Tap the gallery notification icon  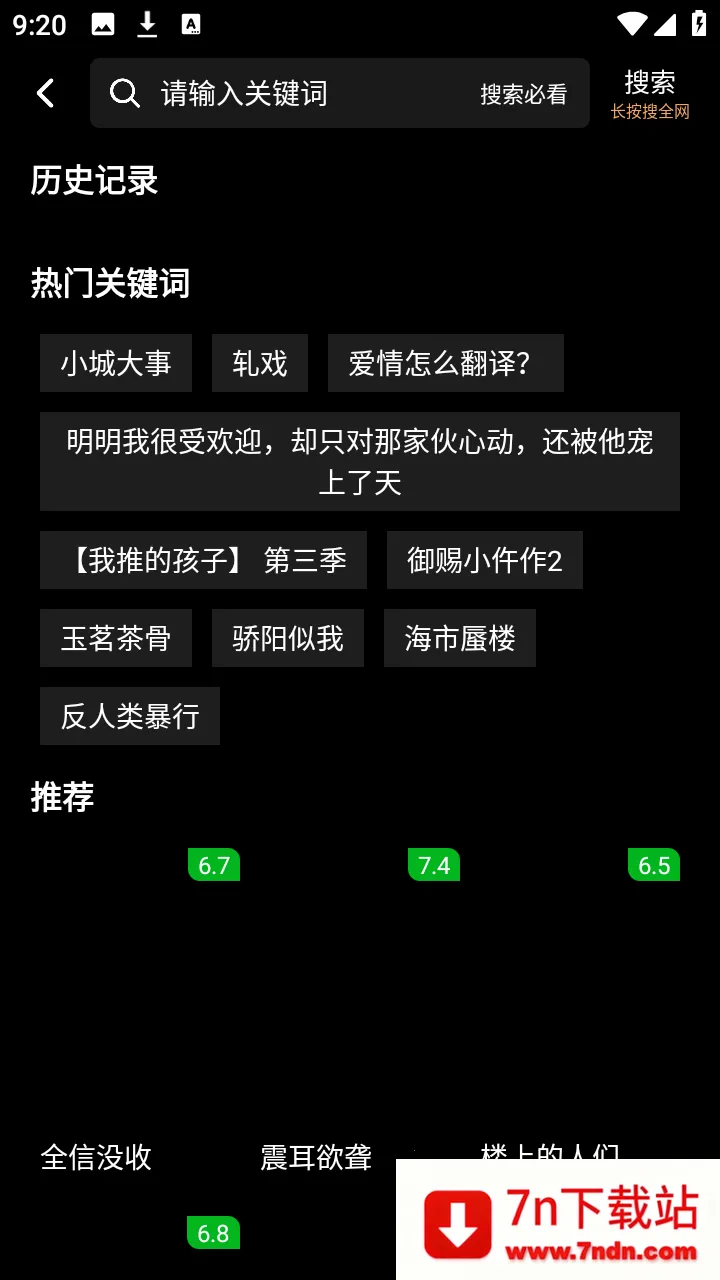pyautogui.click(x=104, y=22)
